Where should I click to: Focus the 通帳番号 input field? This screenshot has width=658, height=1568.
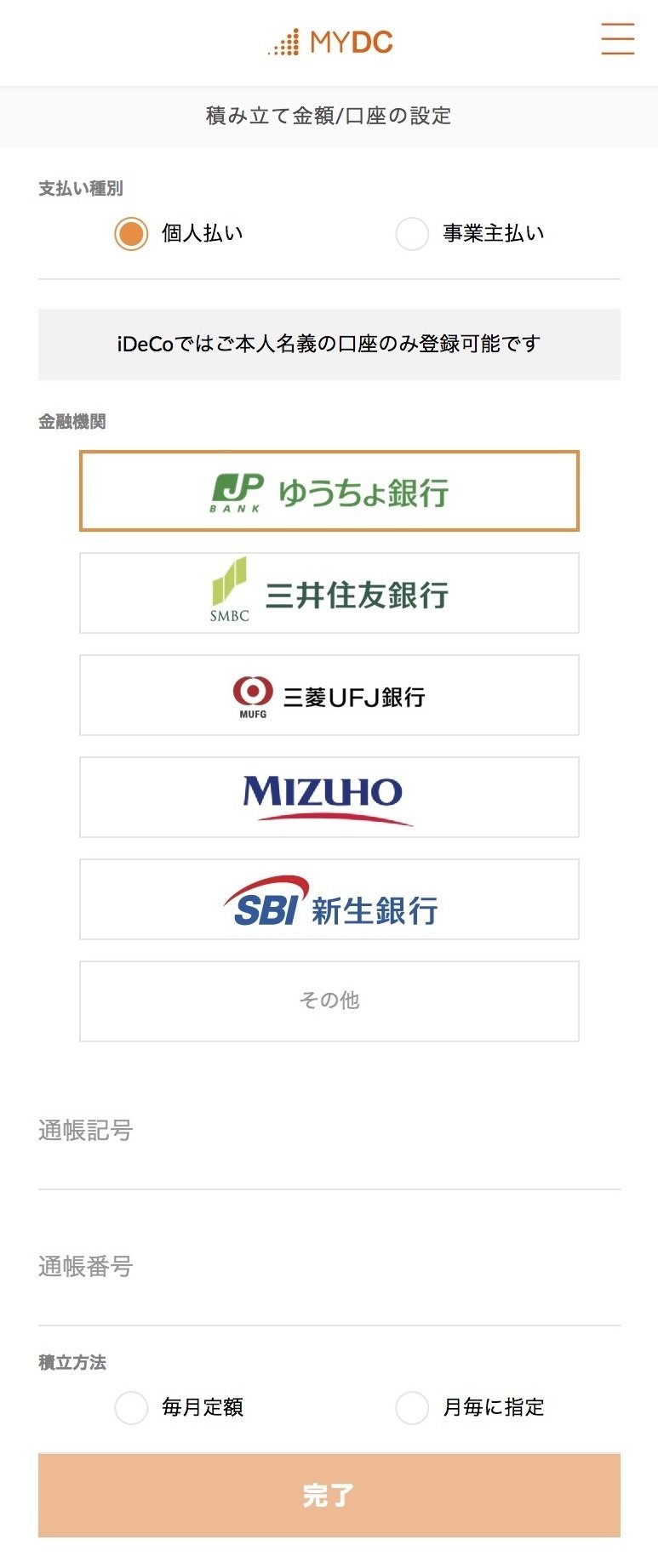tap(329, 1267)
